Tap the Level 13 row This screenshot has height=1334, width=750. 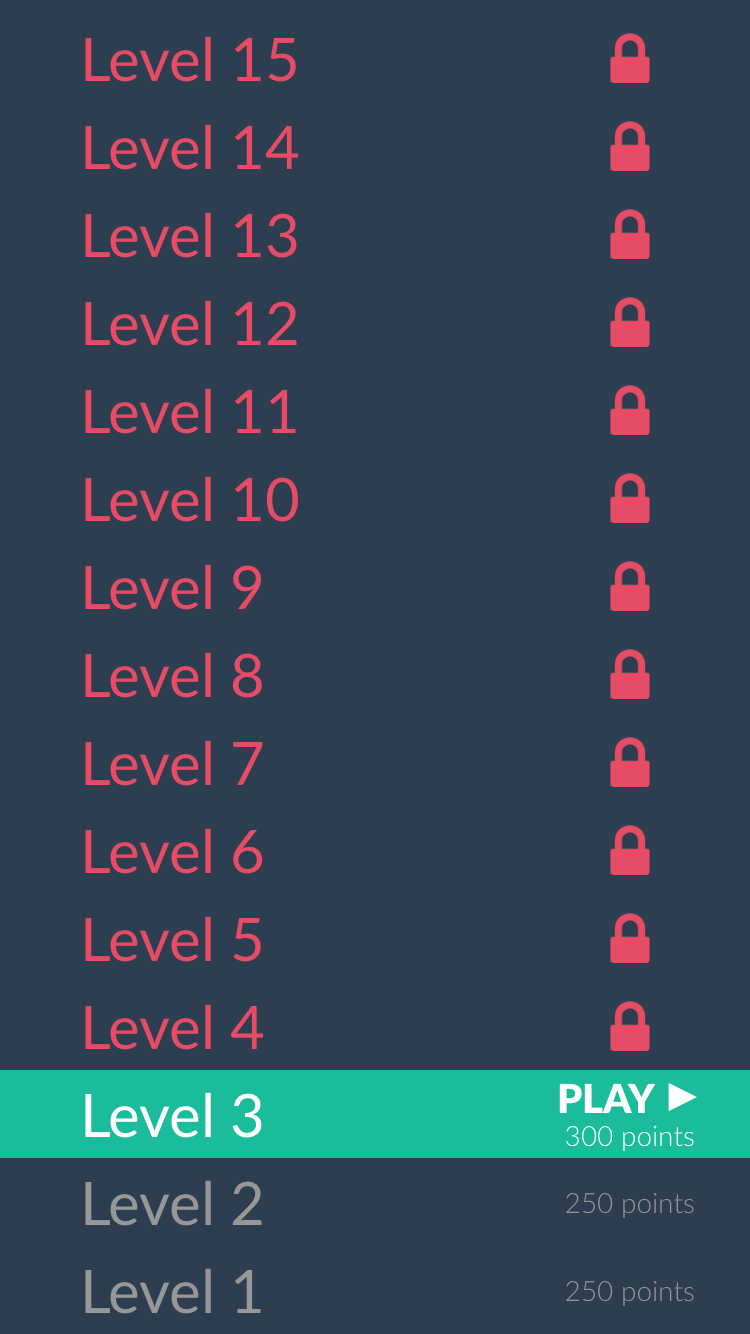(375, 234)
